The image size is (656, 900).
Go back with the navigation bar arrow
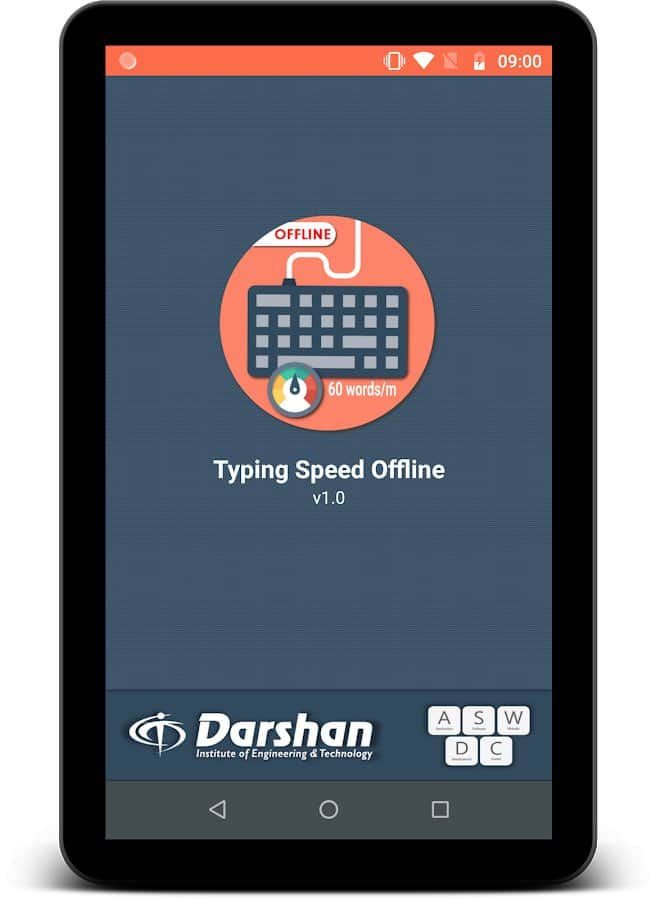point(217,809)
